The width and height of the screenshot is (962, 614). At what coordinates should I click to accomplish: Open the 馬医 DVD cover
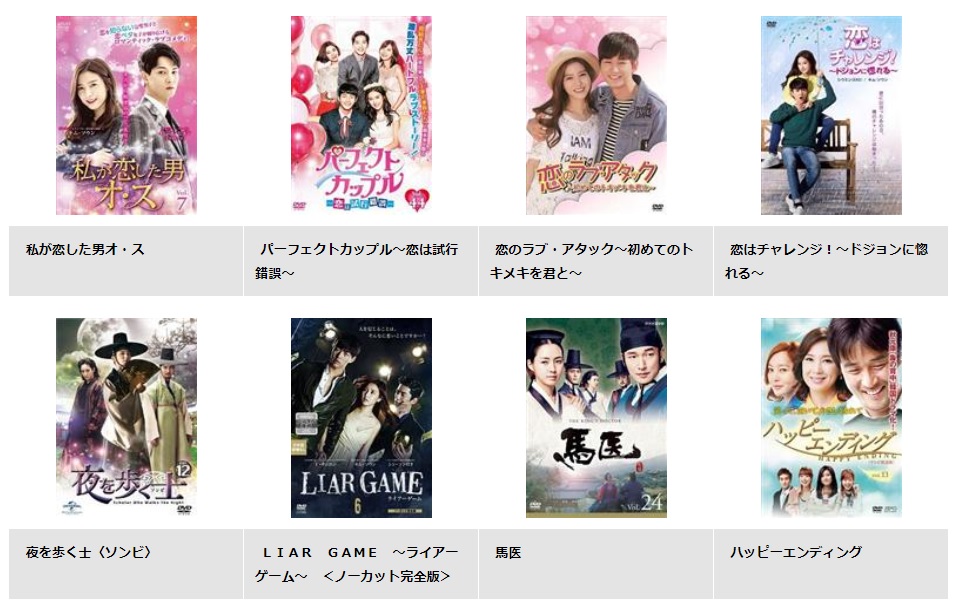click(596, 417)
